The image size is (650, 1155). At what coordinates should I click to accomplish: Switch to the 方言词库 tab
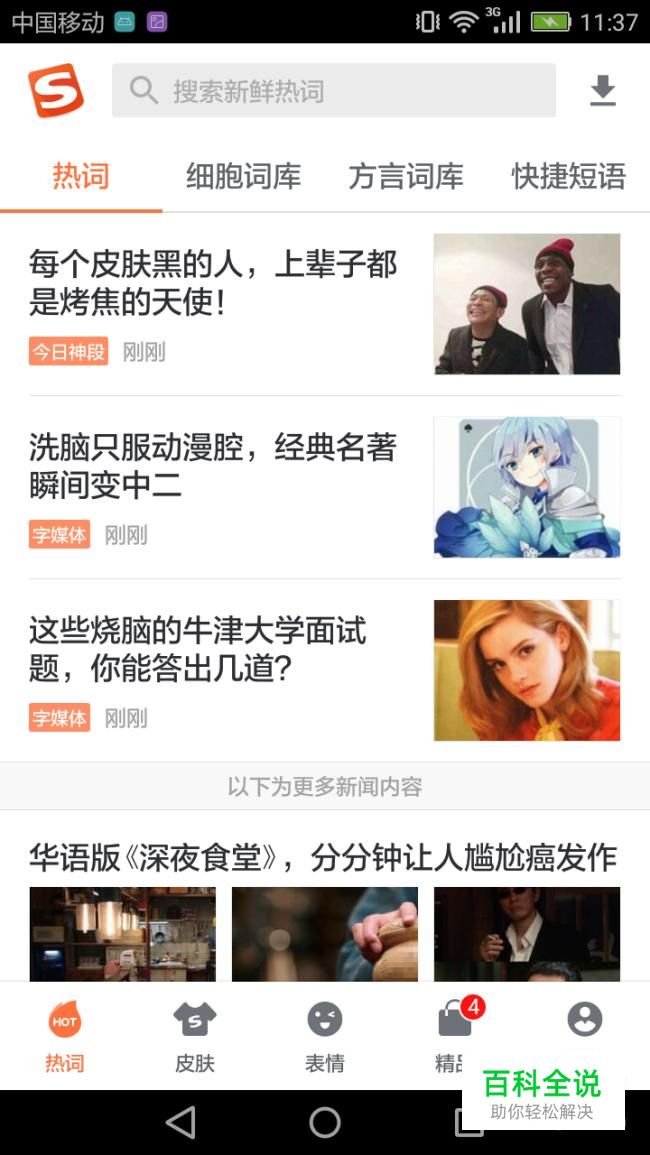click(406, 177)
